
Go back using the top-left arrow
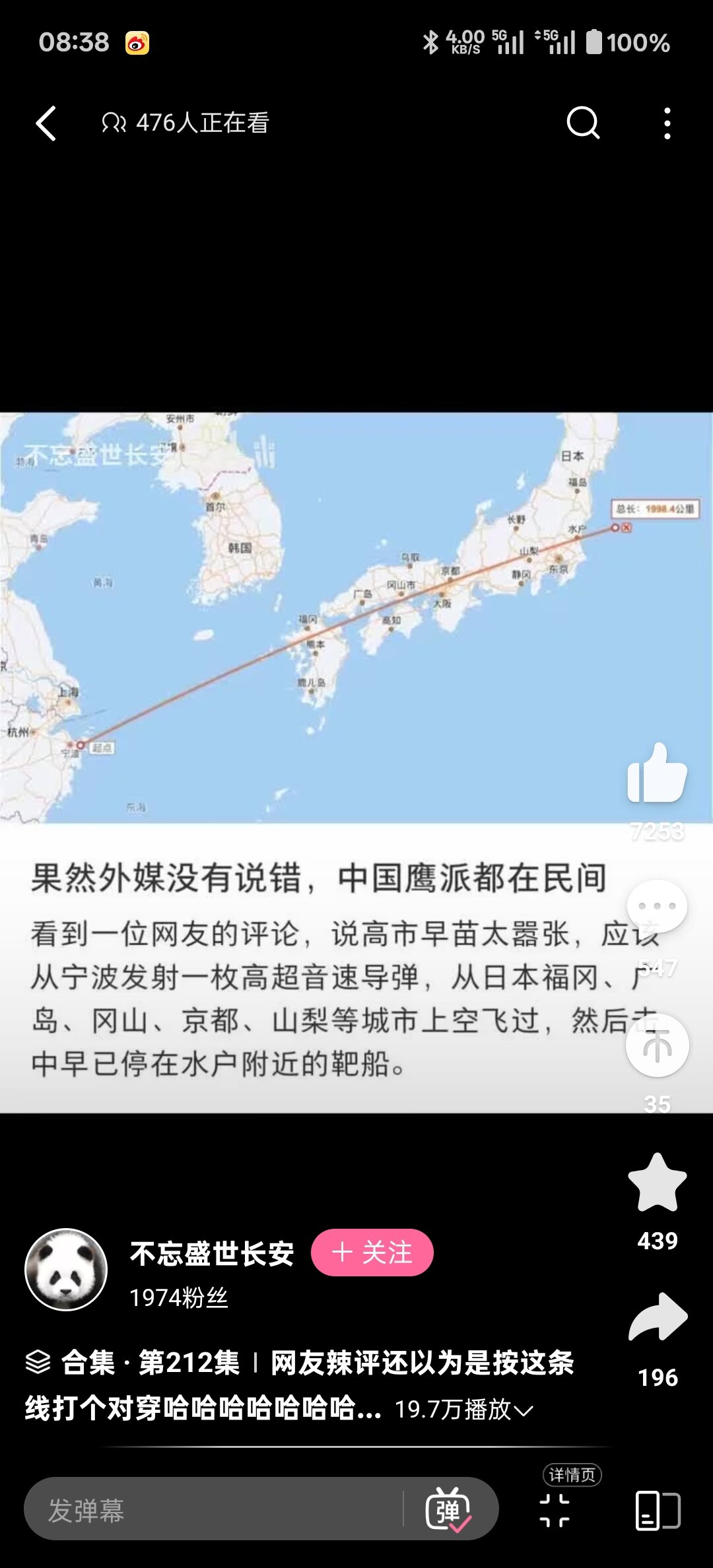(x=46, y=123)
